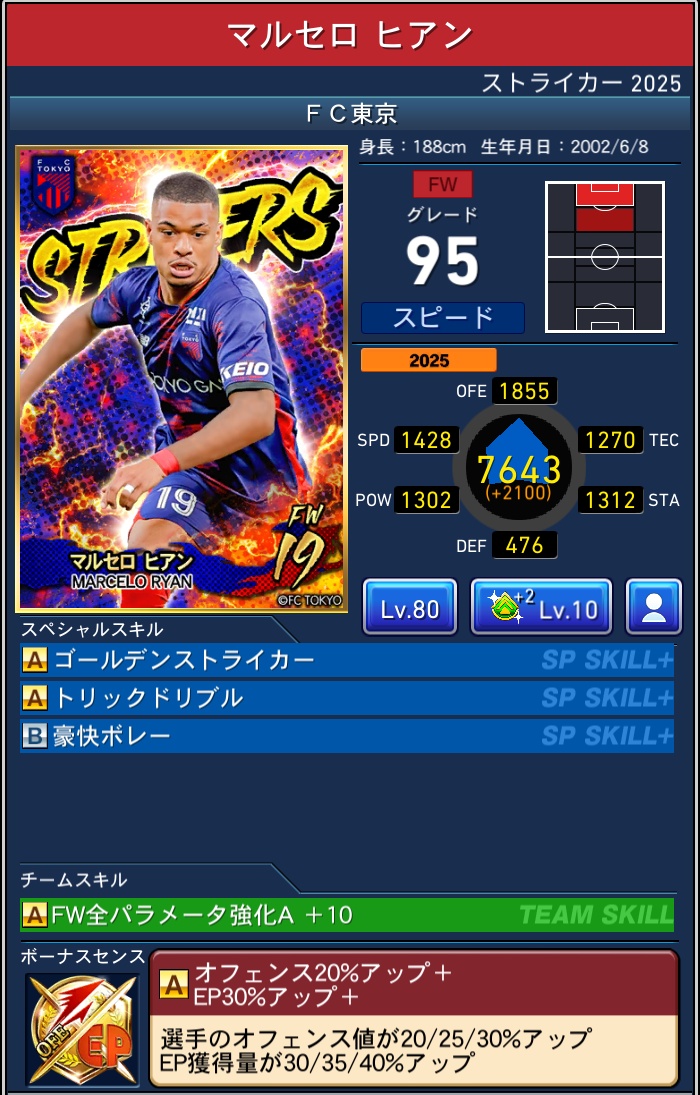Image resolution: width=700 pixels, height=1095 pixels.
Task: Tap the Lv.80 level button
Action: point(409,607)
